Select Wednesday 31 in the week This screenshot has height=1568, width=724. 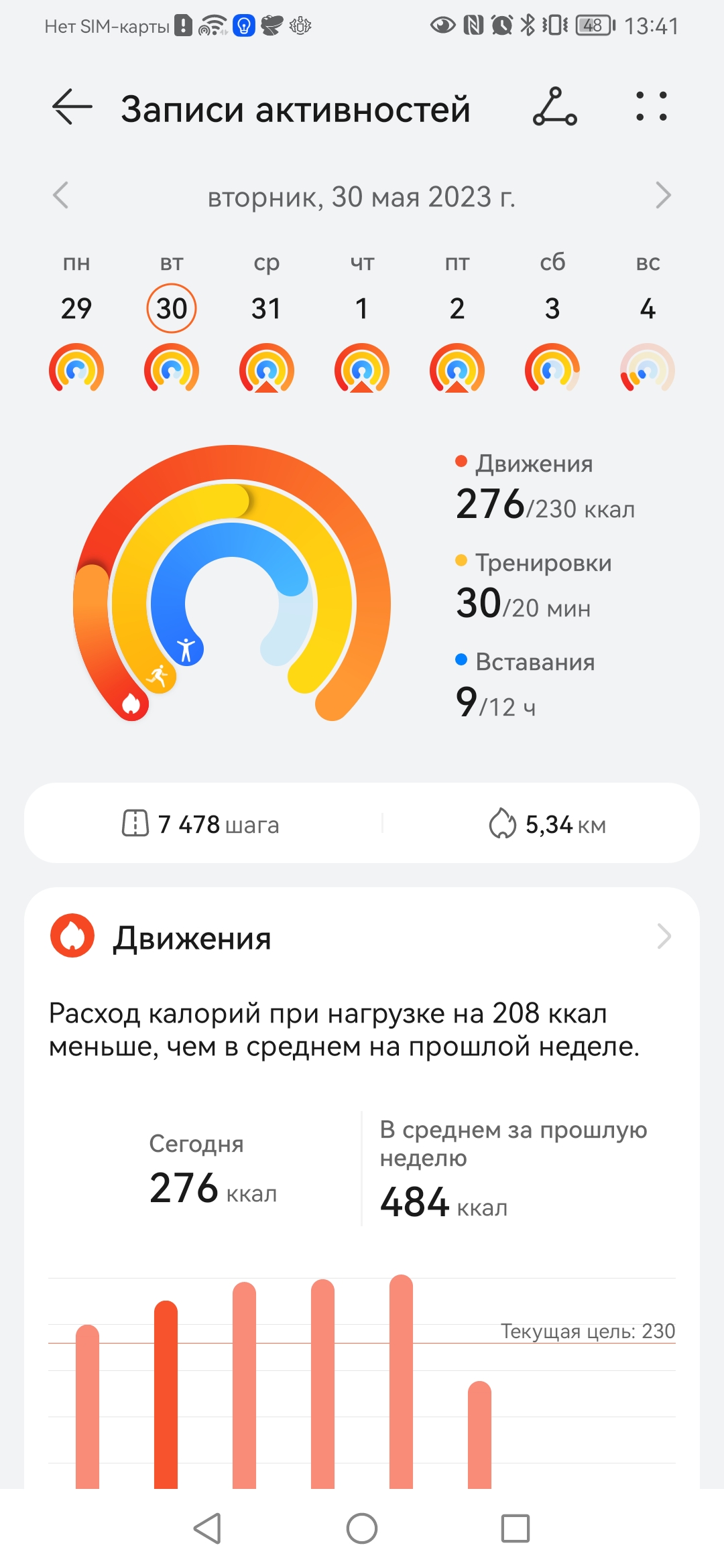pos(266,309)
